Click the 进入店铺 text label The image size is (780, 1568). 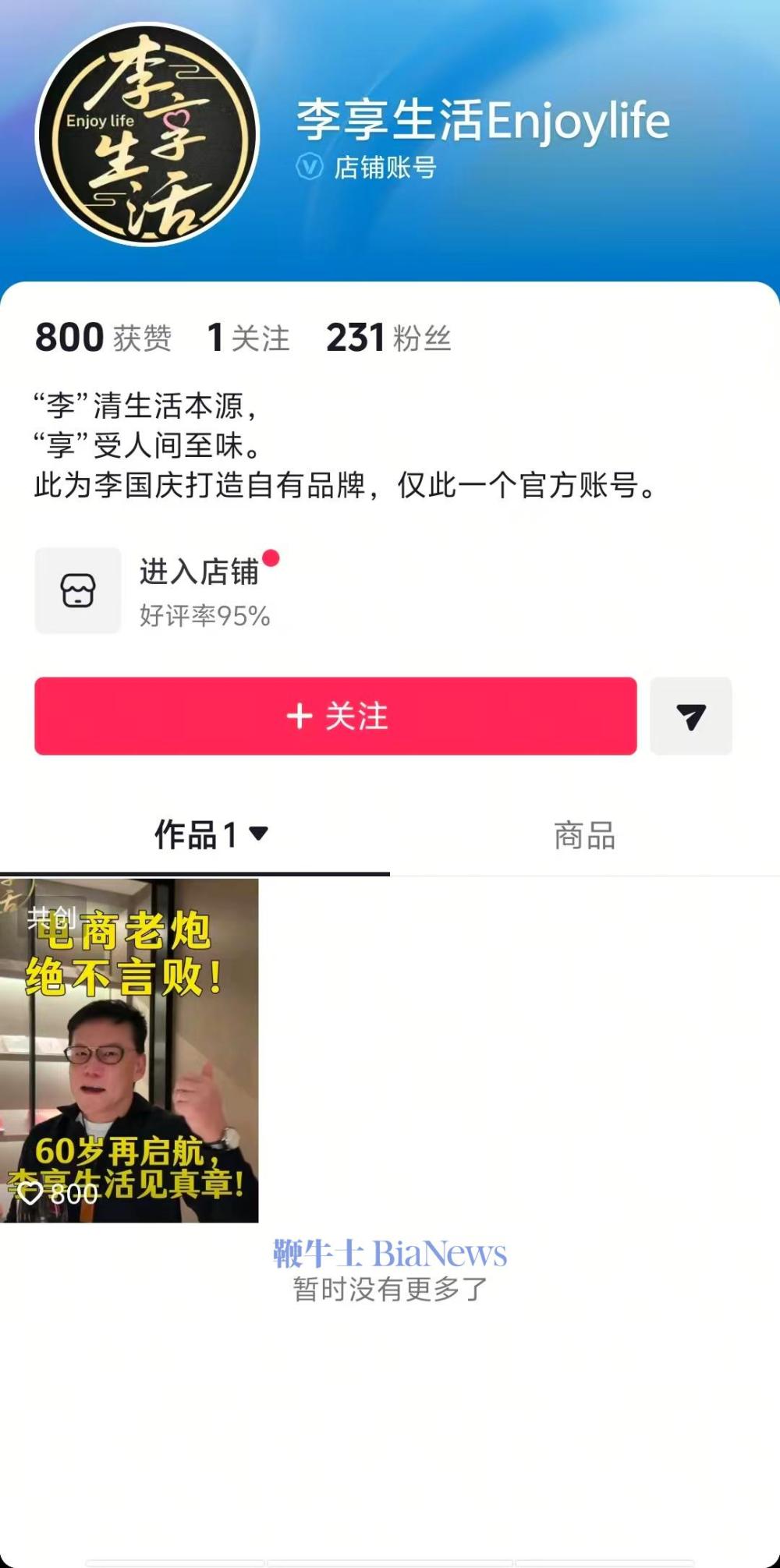(197, 572)
